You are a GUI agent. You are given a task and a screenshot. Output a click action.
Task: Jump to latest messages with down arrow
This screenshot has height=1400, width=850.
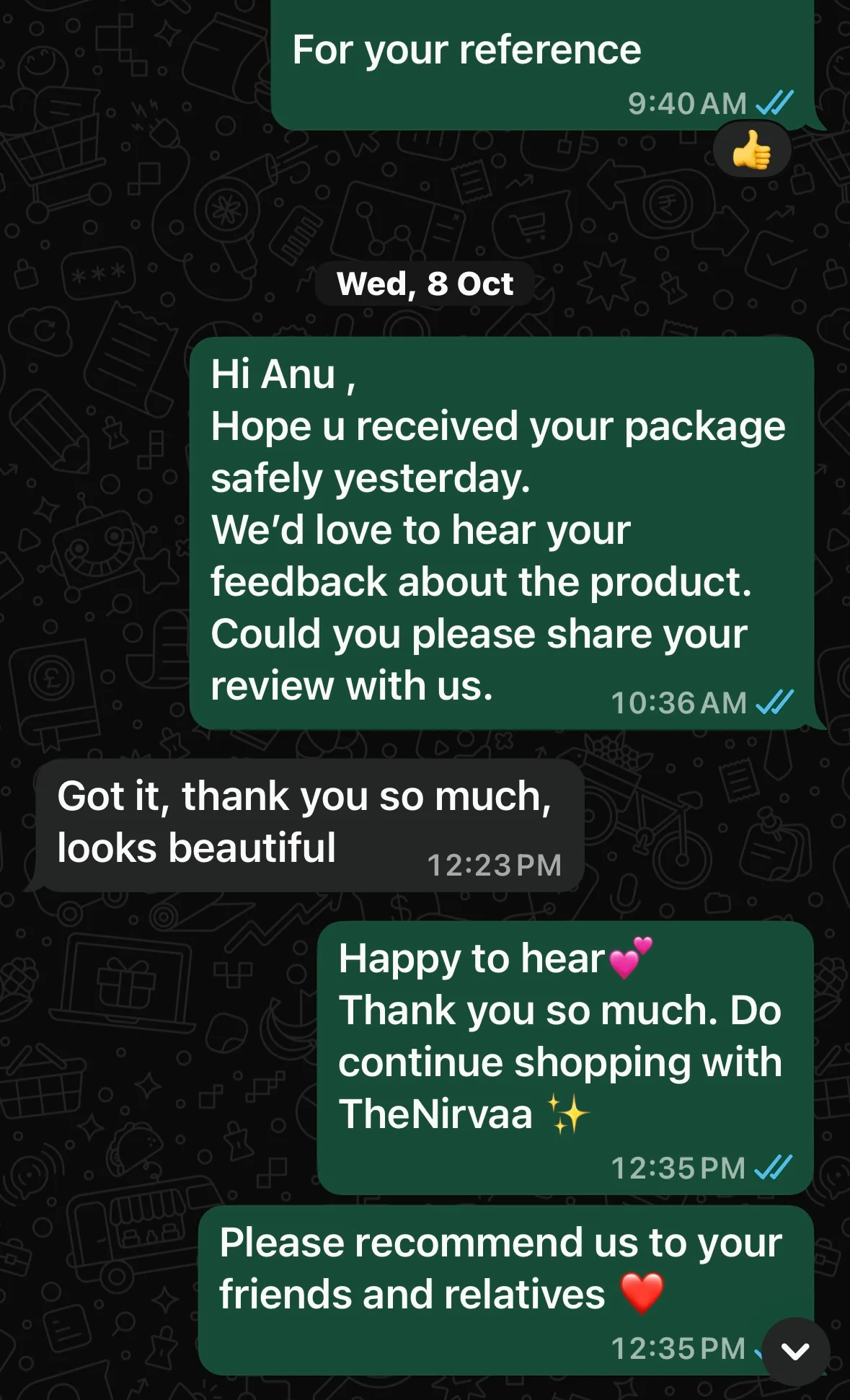pos(795,1351)
